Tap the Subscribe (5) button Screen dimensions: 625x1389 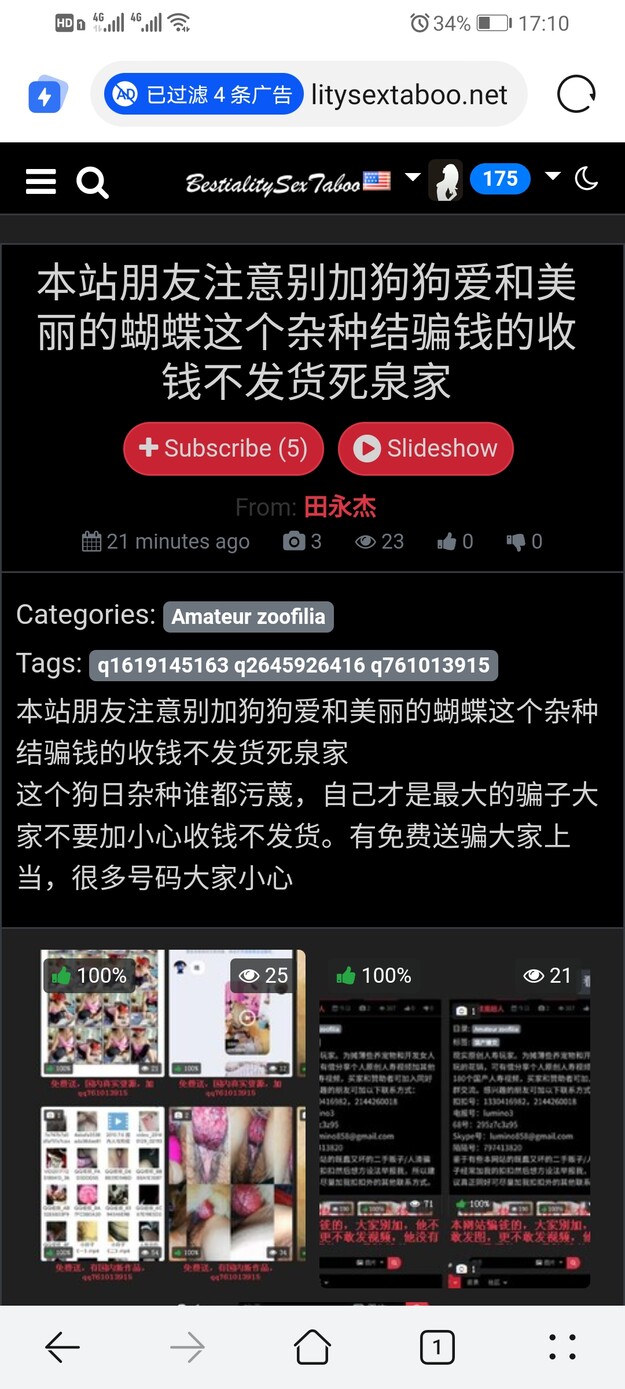[x=223, y=448]
